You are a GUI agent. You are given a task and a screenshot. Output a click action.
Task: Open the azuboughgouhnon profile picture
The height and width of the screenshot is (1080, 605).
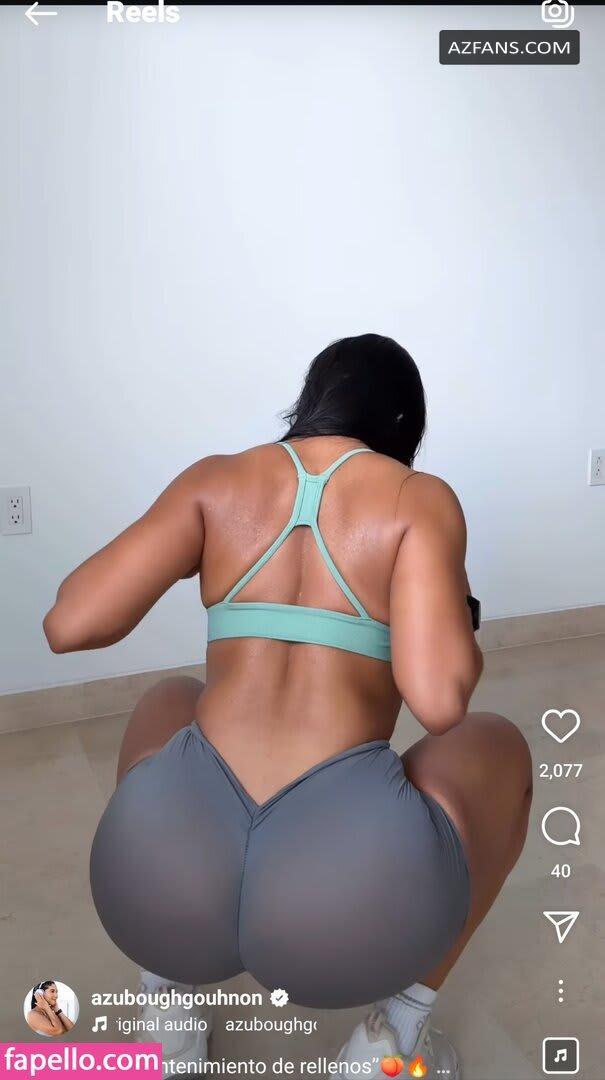point(51,1008)
